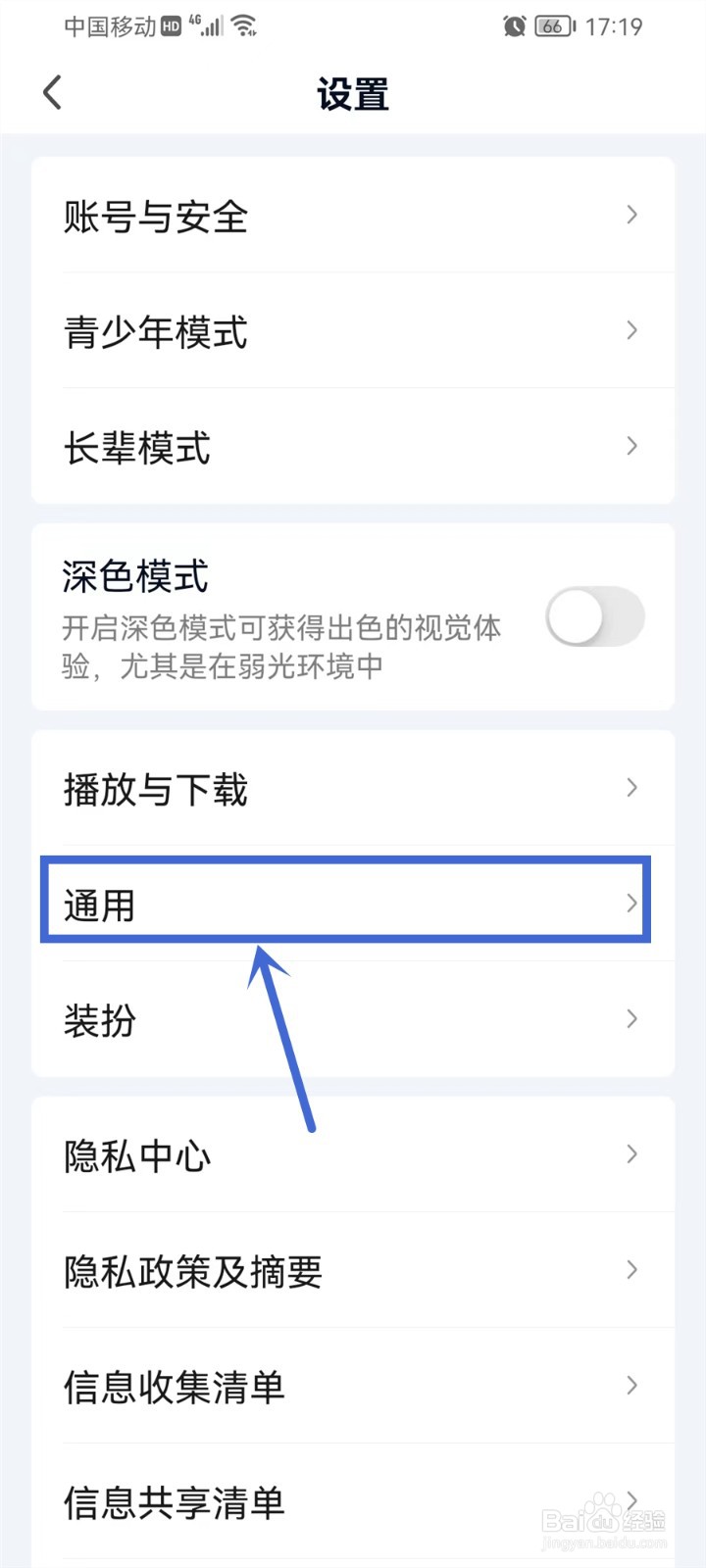Click the 设置 title text
The width and height of the screenshot is (706, 1568).
(x=353, y=93)
